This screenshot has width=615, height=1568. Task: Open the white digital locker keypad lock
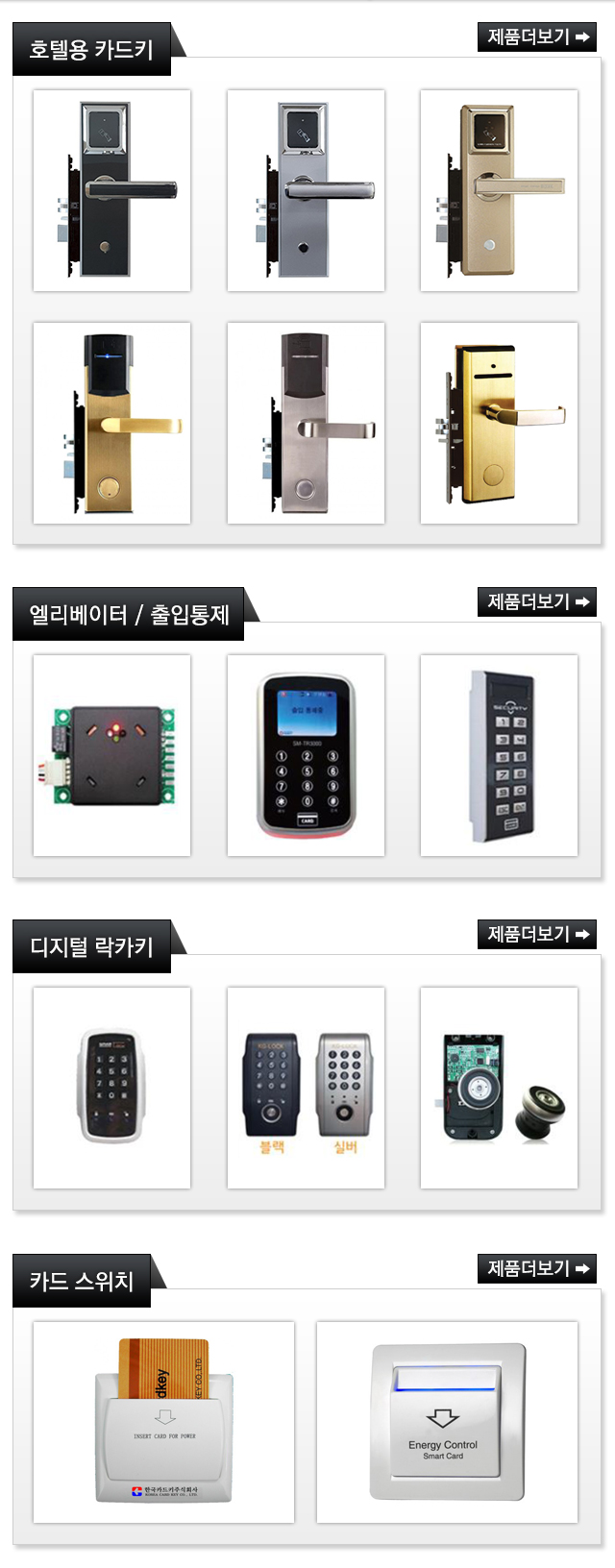point(111,1089)
